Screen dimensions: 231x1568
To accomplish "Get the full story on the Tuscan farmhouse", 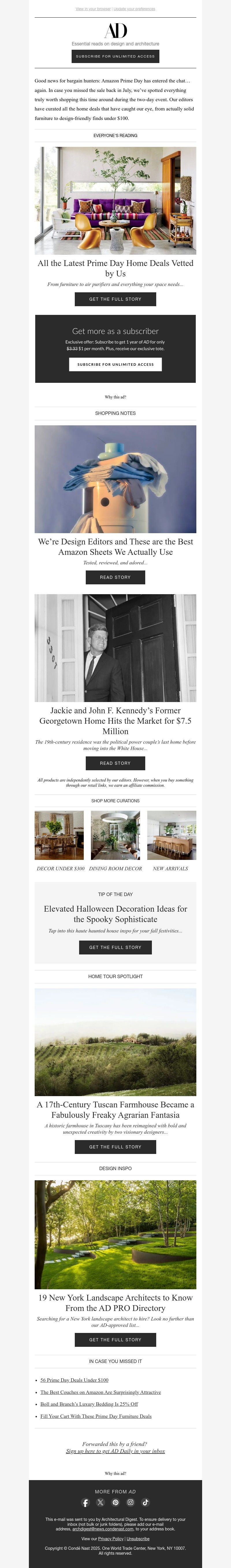I will 115,1147.
